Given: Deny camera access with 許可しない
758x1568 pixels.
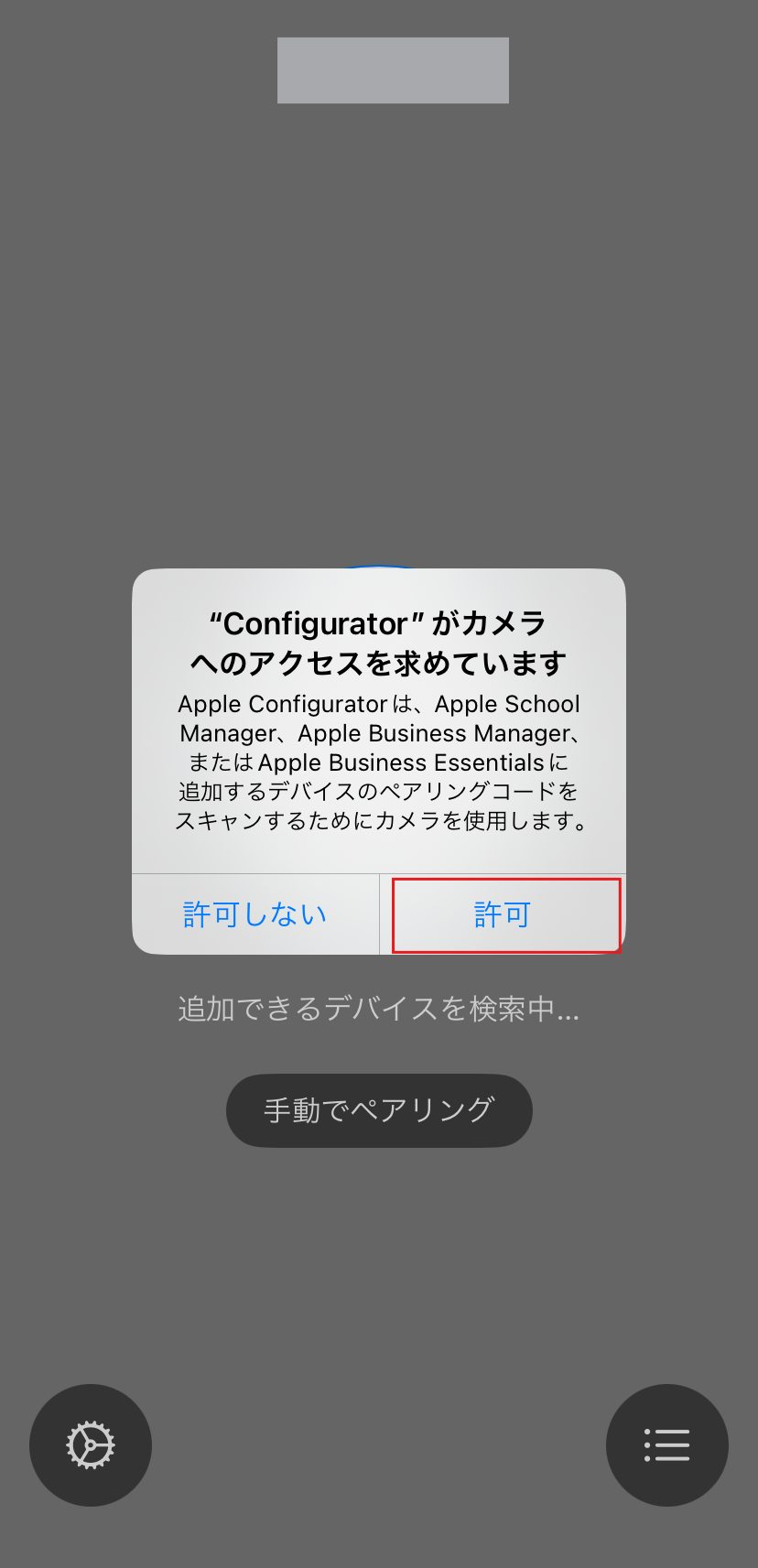Looking at the screenshot, I should tap(255, 914).
